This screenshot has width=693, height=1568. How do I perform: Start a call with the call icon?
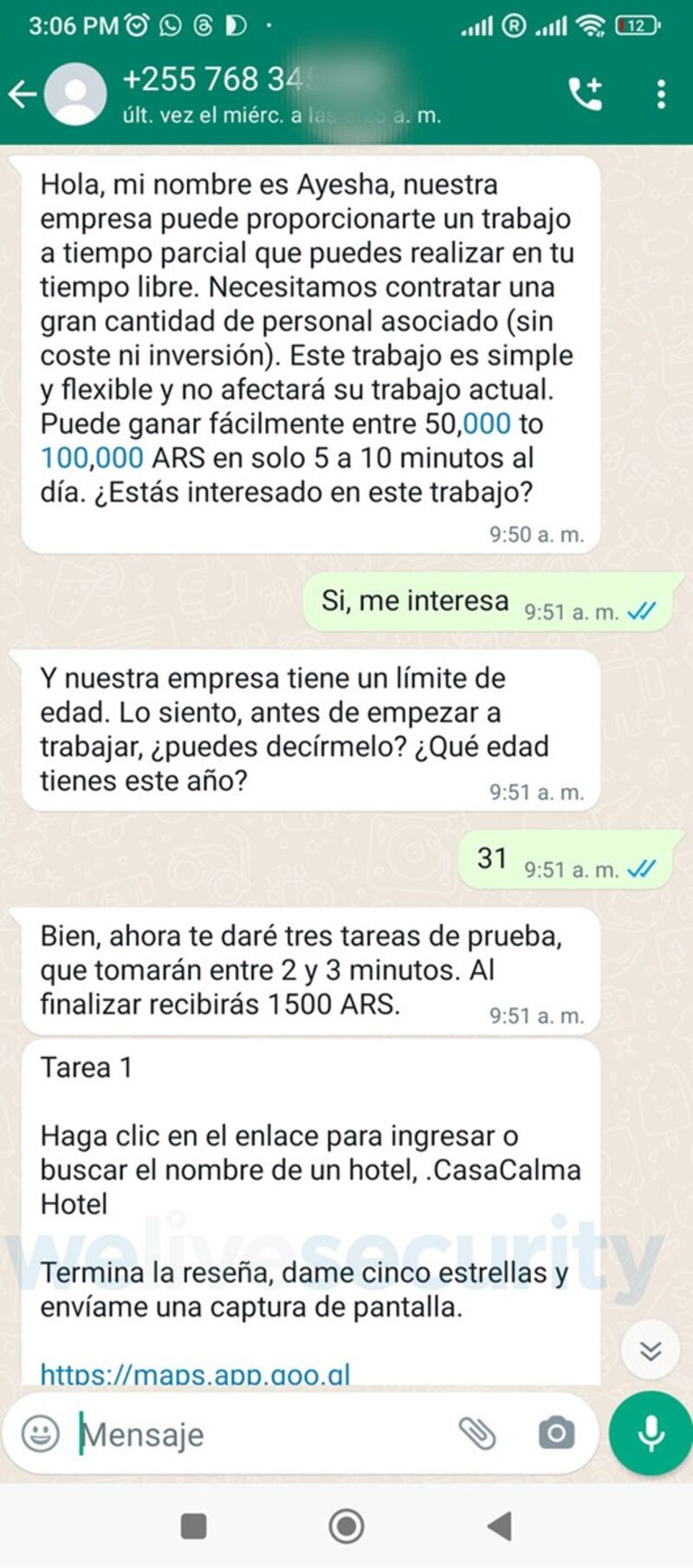pyautogui.click(x=586, y=92)
